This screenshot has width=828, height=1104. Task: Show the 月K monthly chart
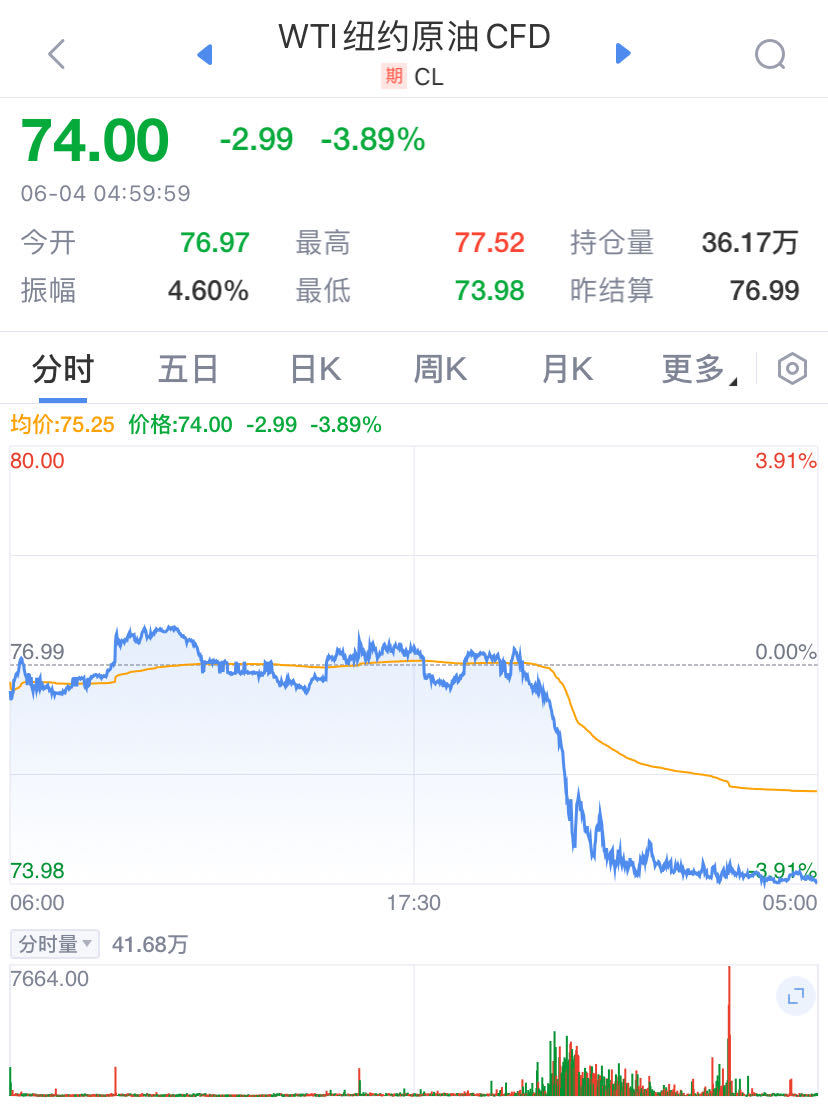pos(567,370)
